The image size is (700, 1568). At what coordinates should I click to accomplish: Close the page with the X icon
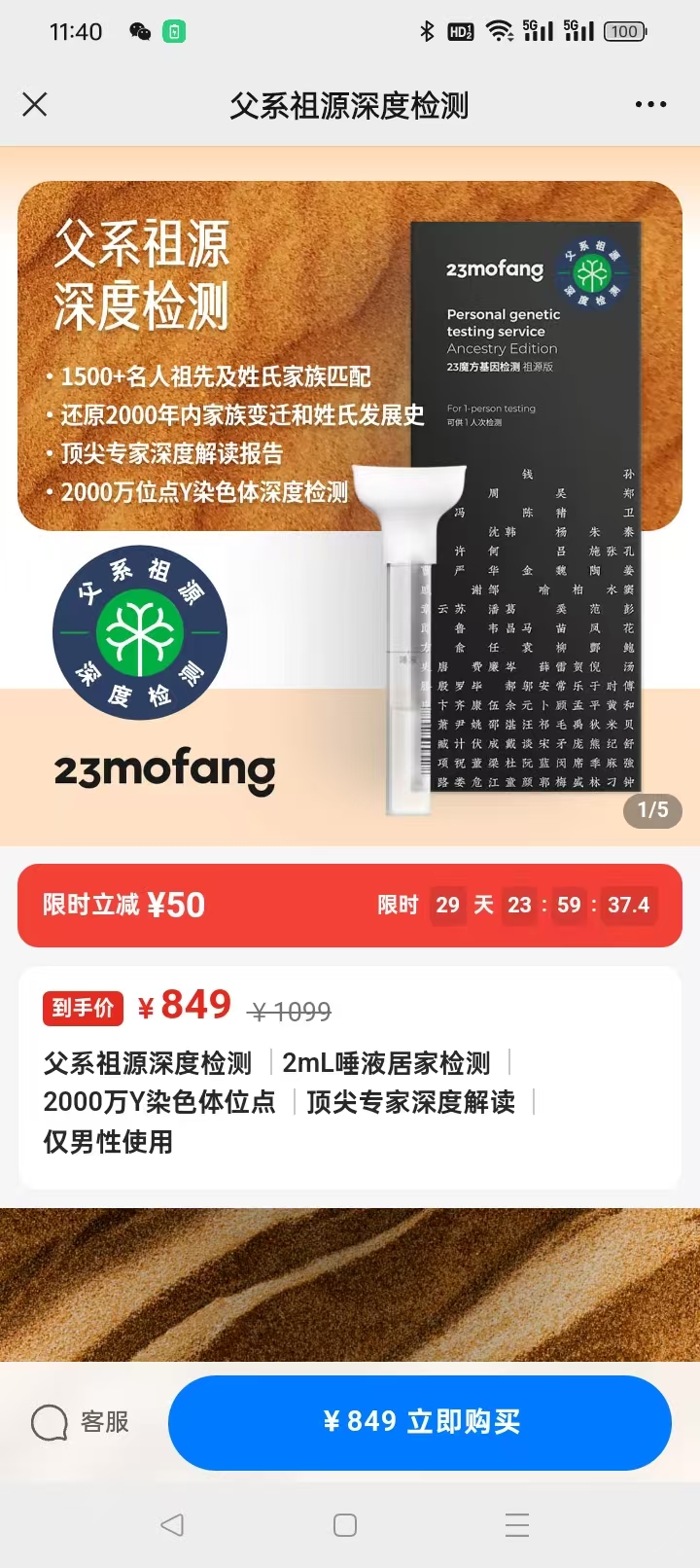click(35, 104)
